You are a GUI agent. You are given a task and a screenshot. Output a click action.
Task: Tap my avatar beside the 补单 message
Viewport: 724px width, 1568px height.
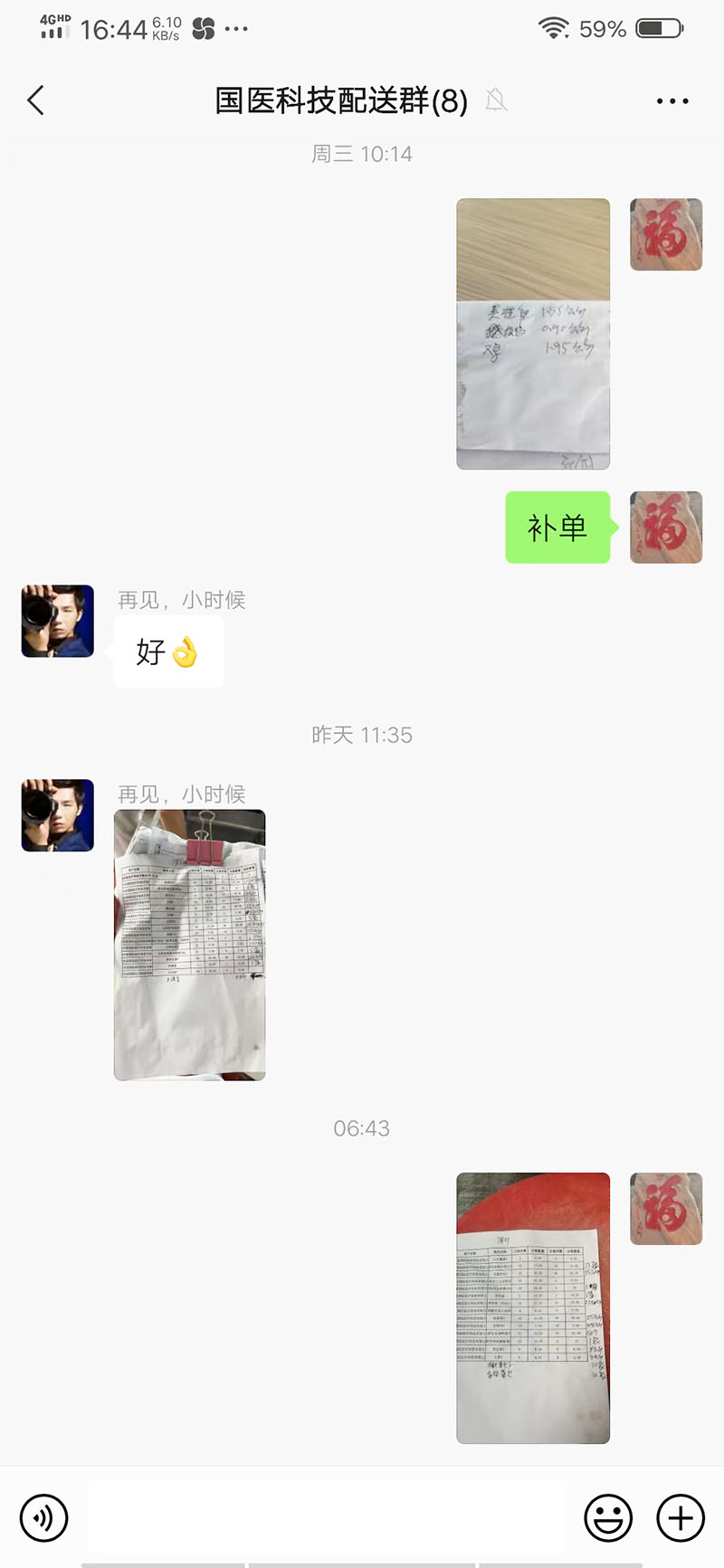(x=666, y=527)
